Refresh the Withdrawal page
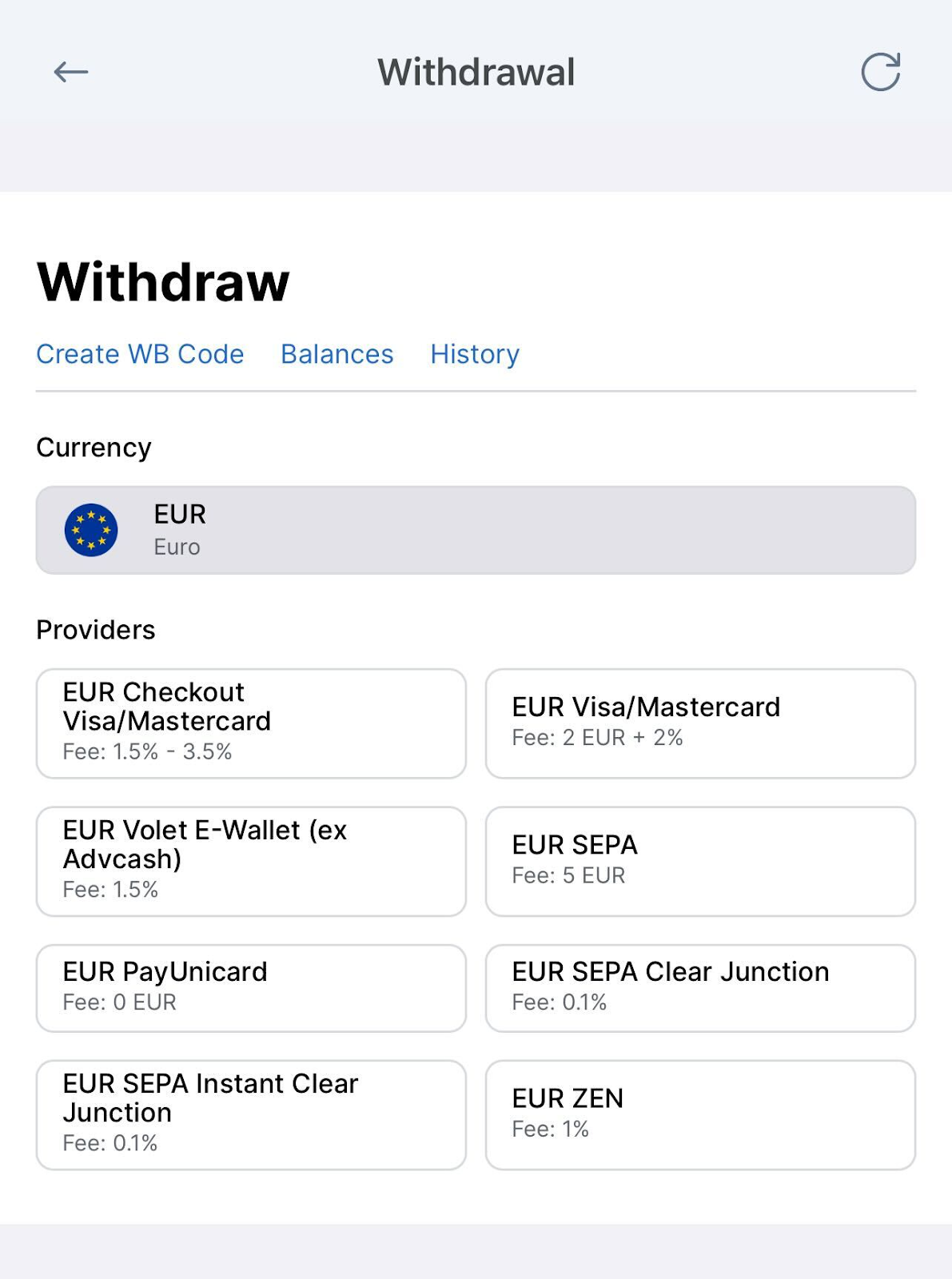 pyautogui.click(x=880, y=72)
